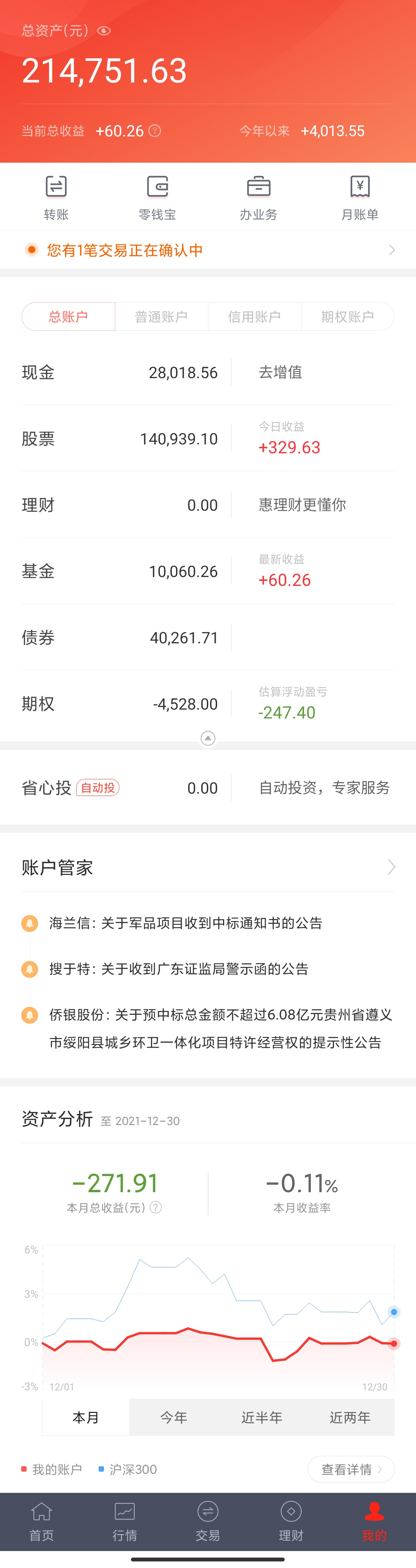Tap 查看详情 for asset analysis
416x1568 pixels.
coord(351,1469)
